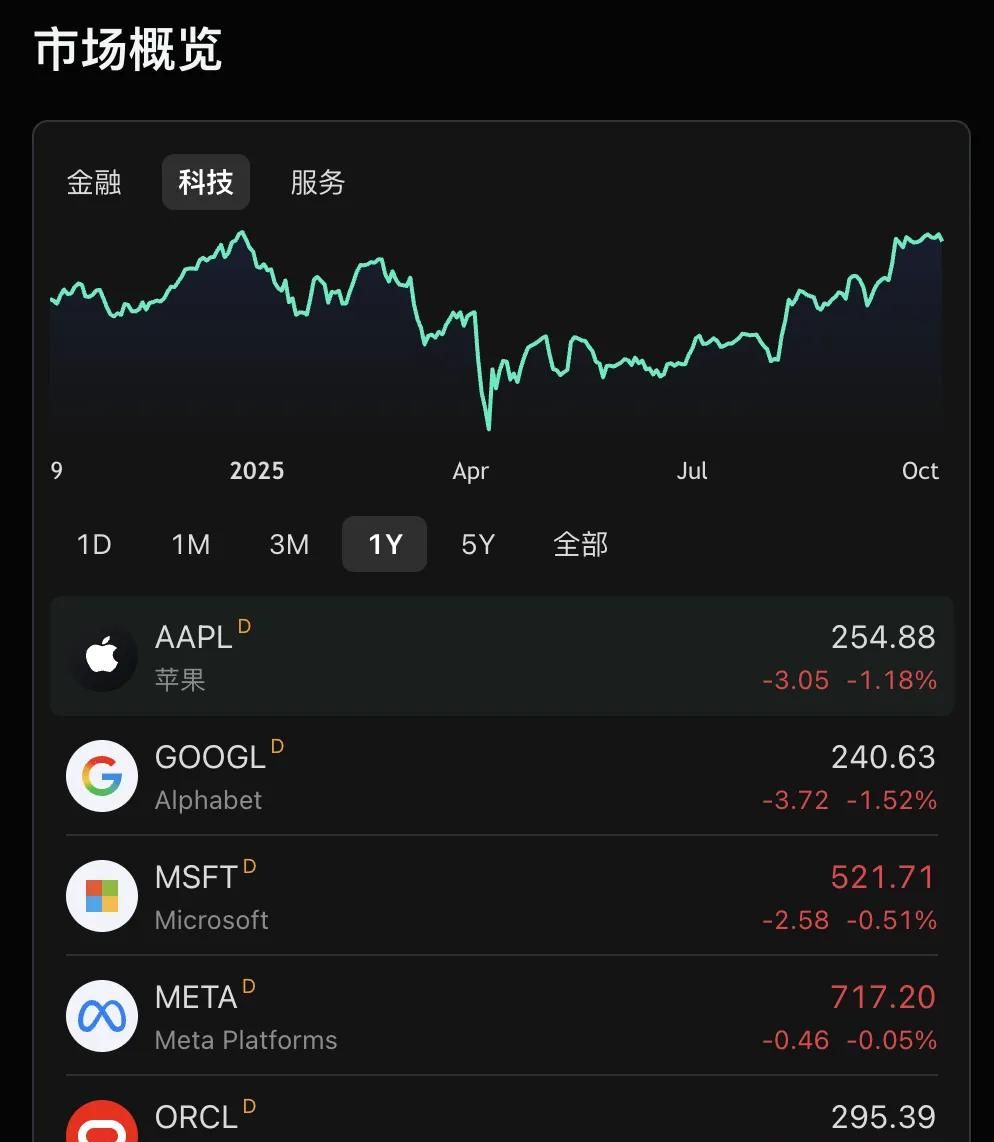
Task: Select the 3M time range button
Action: (288, 544)
